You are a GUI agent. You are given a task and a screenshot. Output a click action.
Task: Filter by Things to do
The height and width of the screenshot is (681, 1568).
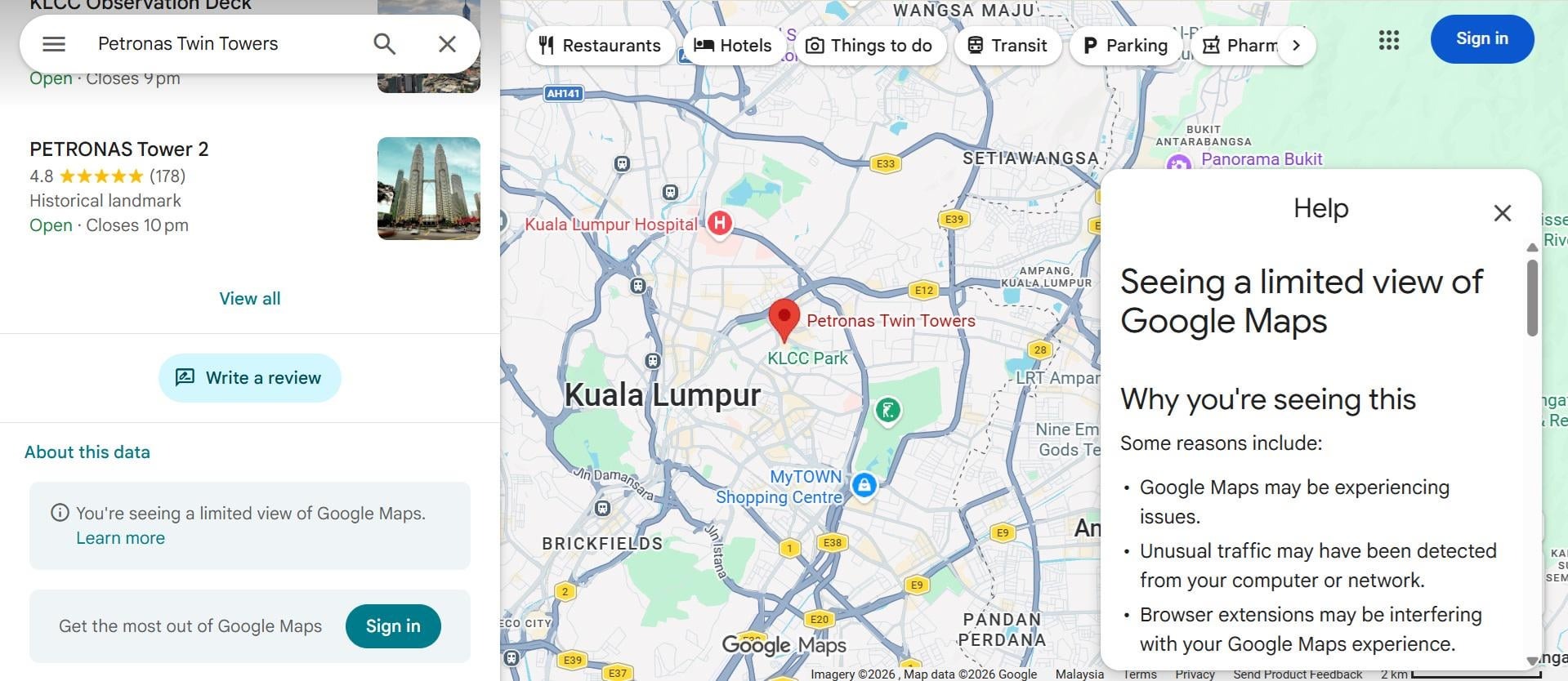coord(869,46)
